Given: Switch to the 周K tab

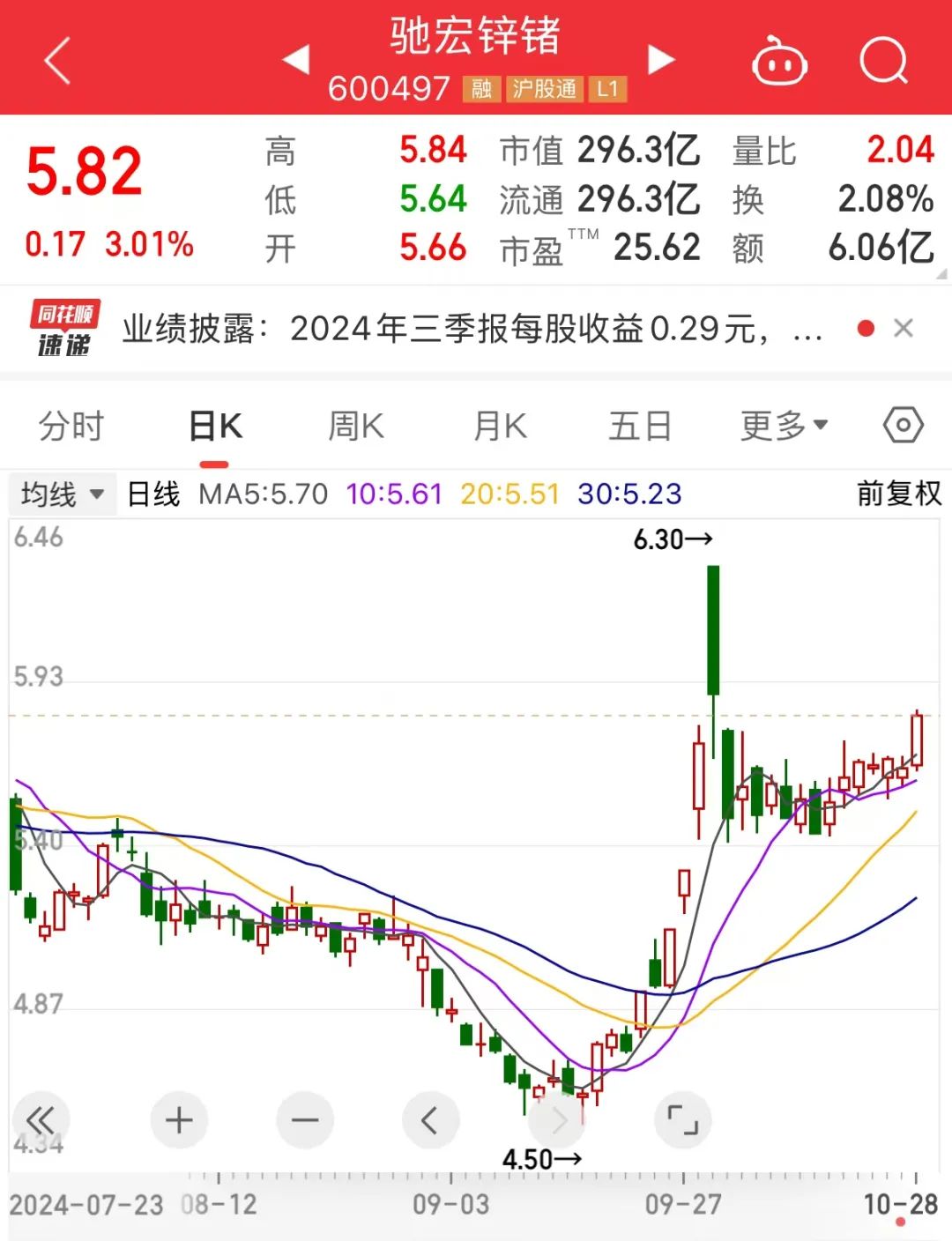Looking at the screenshot, I should [x=355, y=427].
